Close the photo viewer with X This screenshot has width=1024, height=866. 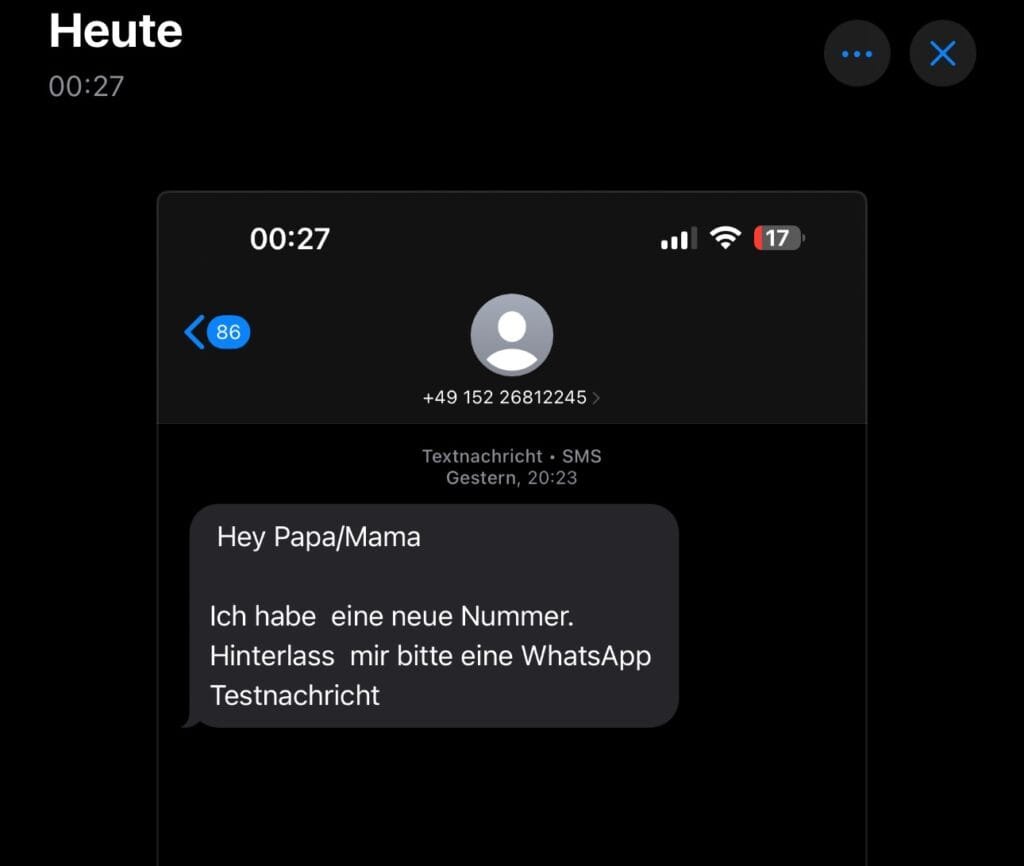click(942, 53)
